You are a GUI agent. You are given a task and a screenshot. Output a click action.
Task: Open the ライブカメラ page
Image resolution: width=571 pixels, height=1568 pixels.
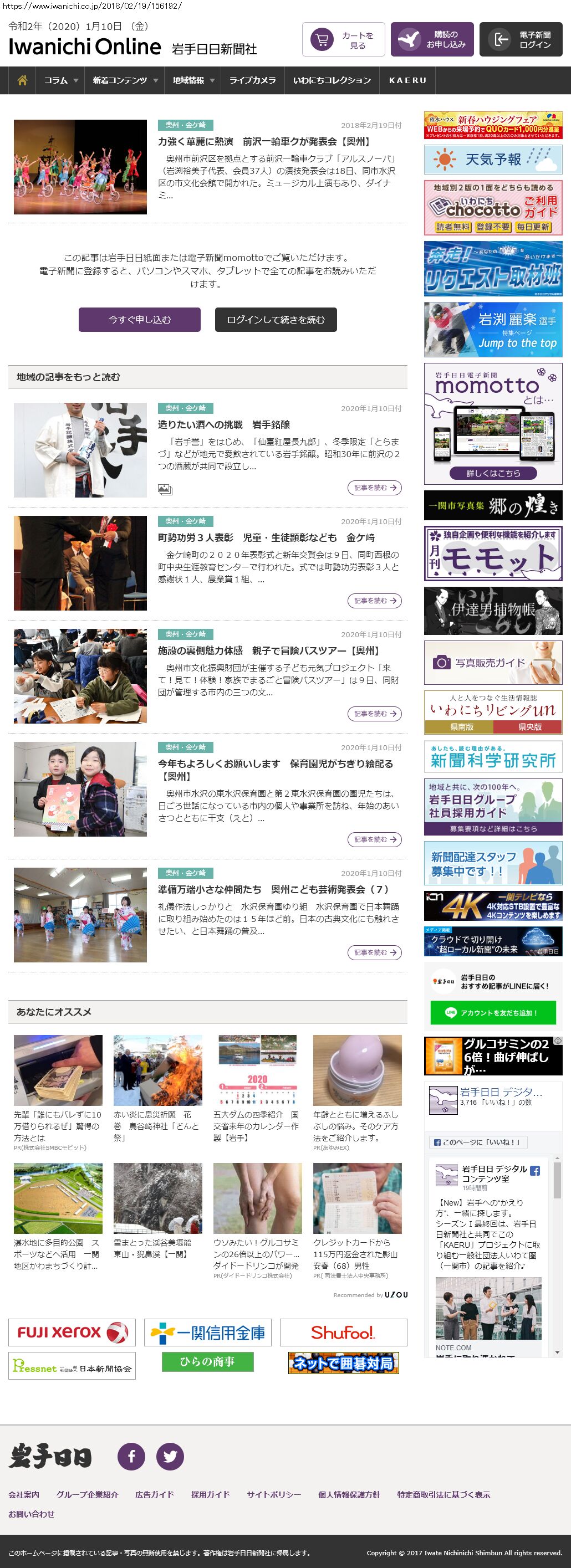[x=253, y=80]
